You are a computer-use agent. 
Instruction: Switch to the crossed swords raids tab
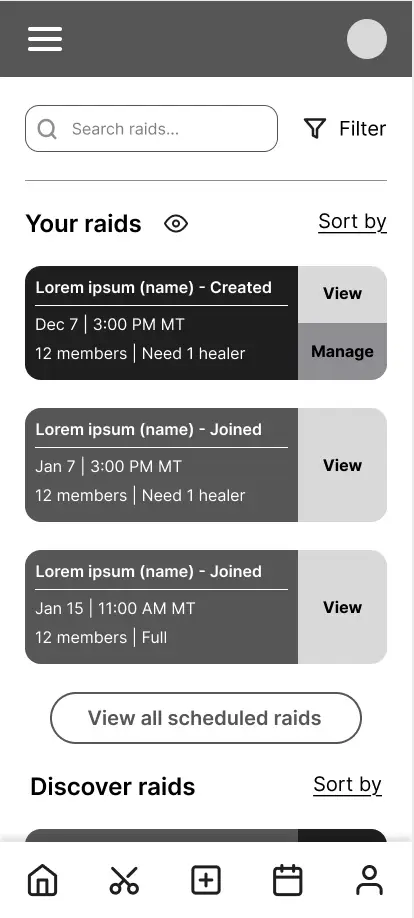pos(124,881)
